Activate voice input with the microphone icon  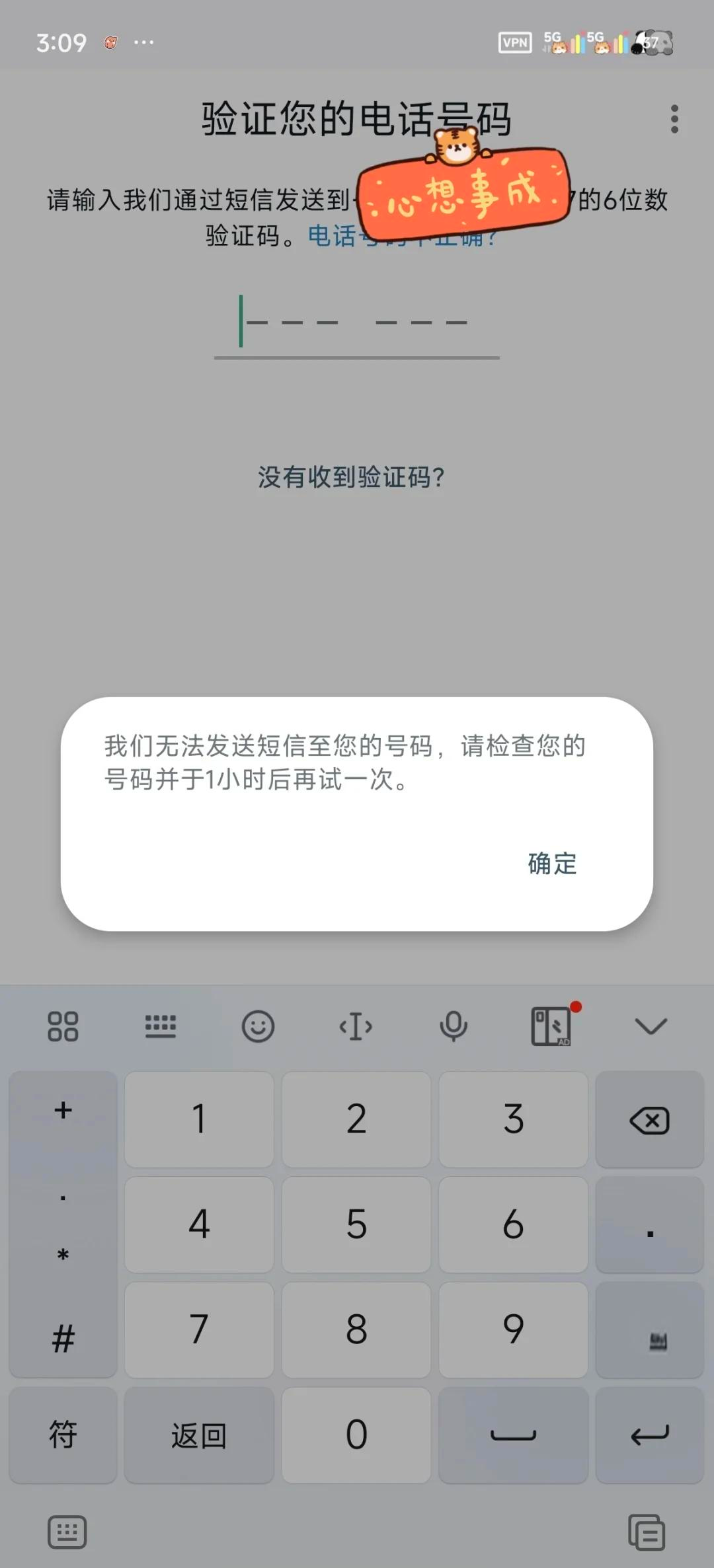tap(454, 1025)
